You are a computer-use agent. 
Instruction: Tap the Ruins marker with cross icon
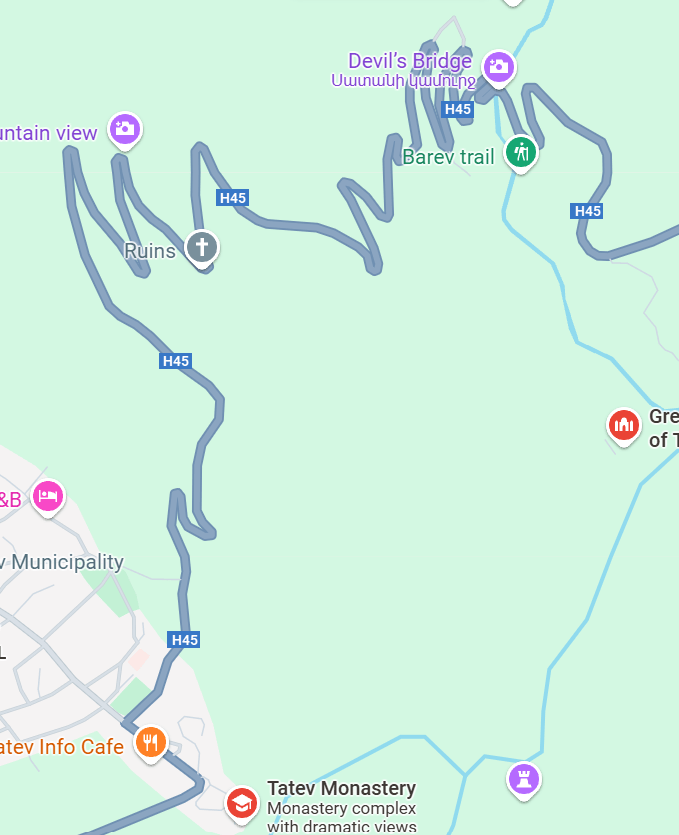coord(202,247)
